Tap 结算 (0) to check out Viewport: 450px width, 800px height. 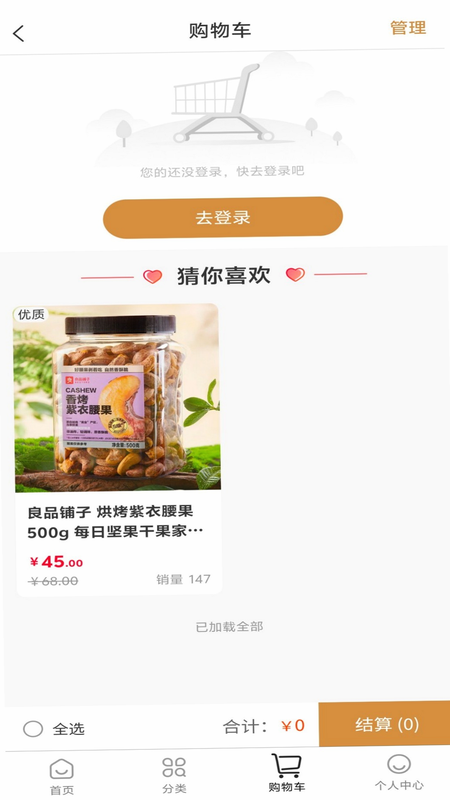click(385, 724)
